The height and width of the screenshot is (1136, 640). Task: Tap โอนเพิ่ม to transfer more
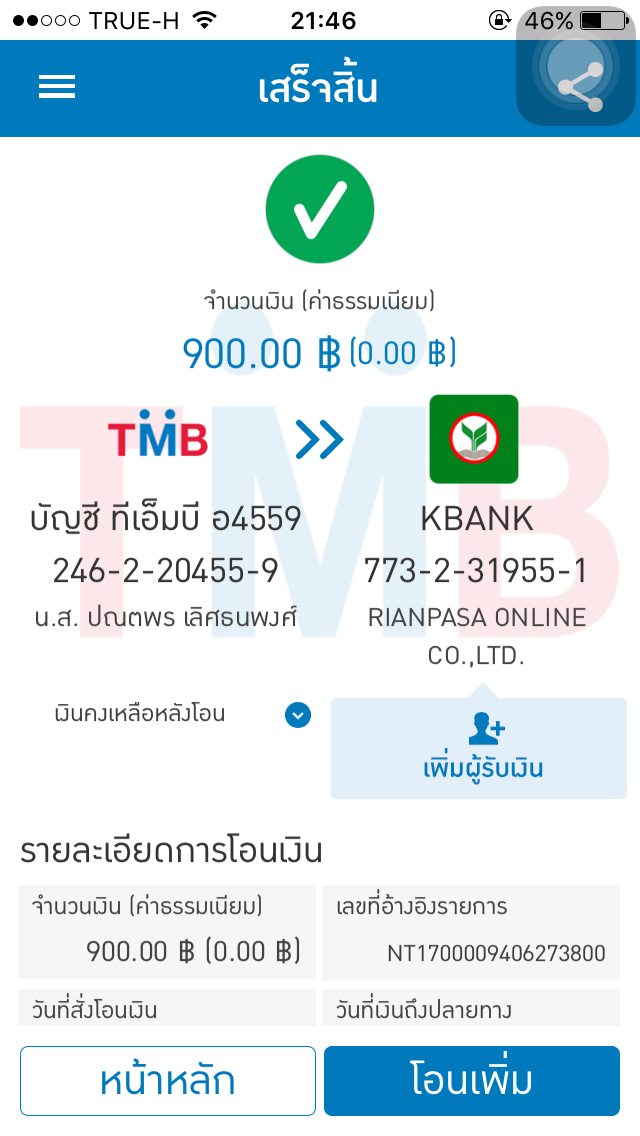tap(472, 1081)
